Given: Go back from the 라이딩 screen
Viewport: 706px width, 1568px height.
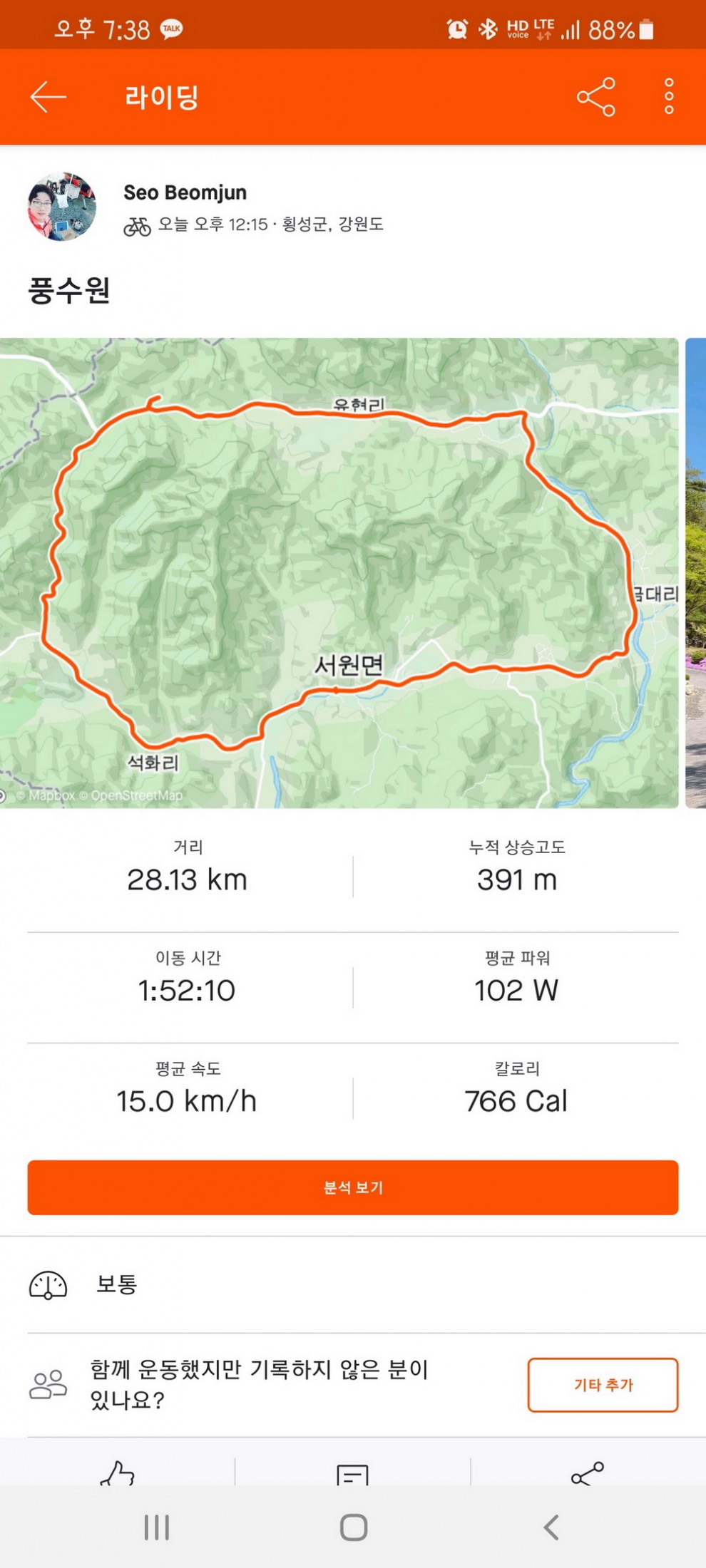Looking at the screenshot, I should pos(48,97).
